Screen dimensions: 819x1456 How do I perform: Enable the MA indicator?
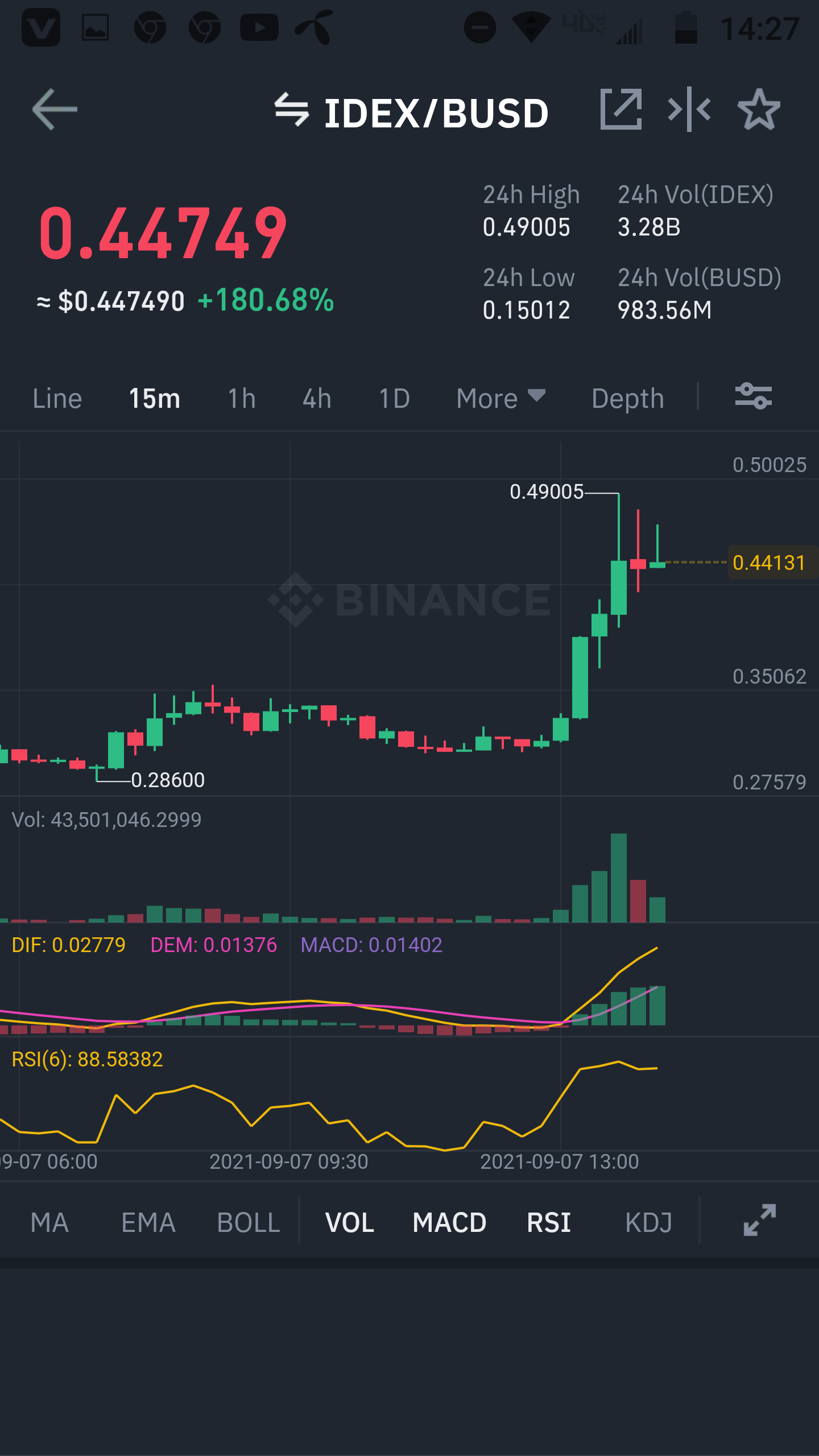click(49, 1223)
